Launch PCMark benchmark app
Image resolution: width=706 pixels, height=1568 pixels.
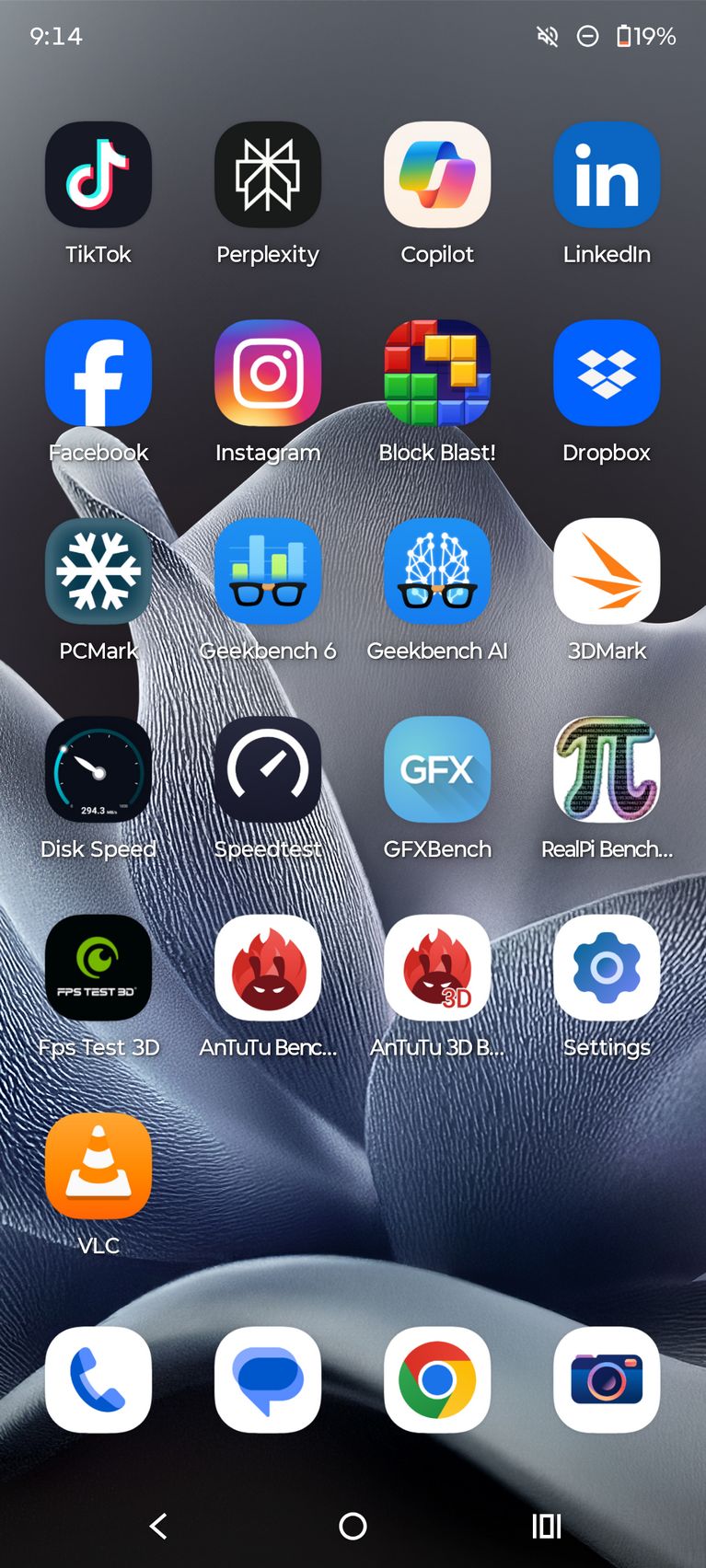[x=98, y=571]
